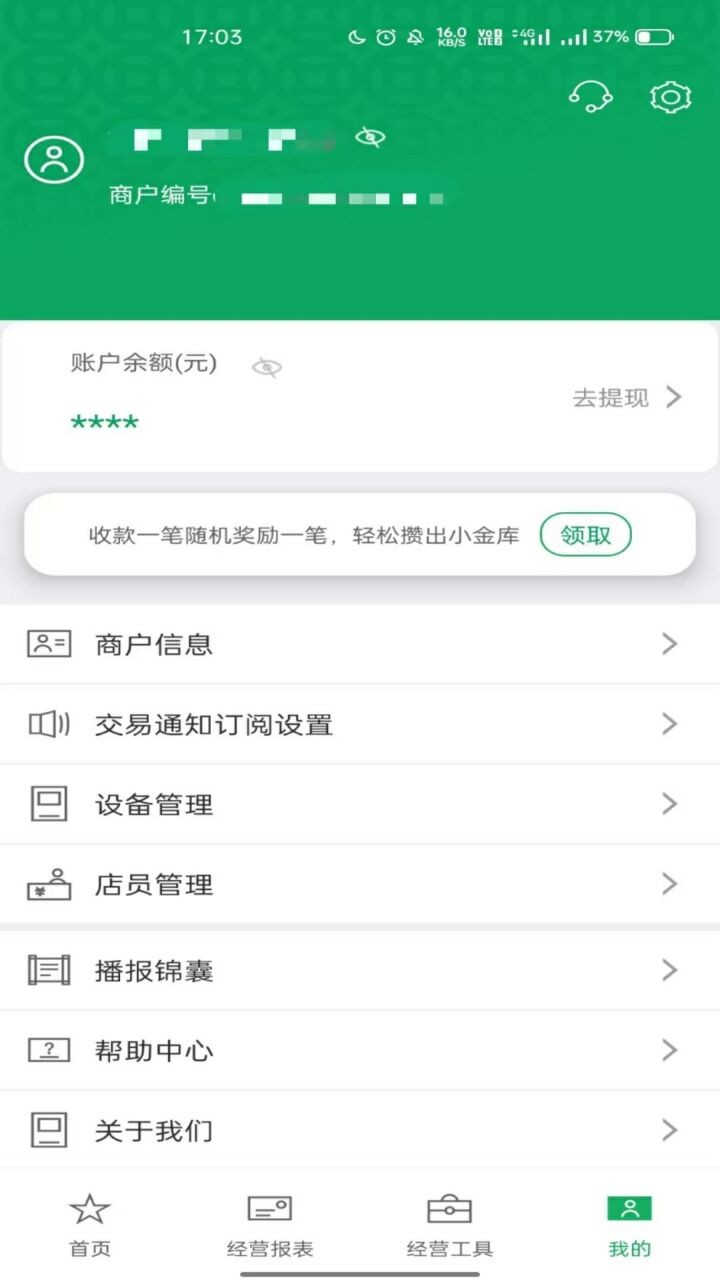Toggle account balance visibility eye icon

tap(265, 369)
